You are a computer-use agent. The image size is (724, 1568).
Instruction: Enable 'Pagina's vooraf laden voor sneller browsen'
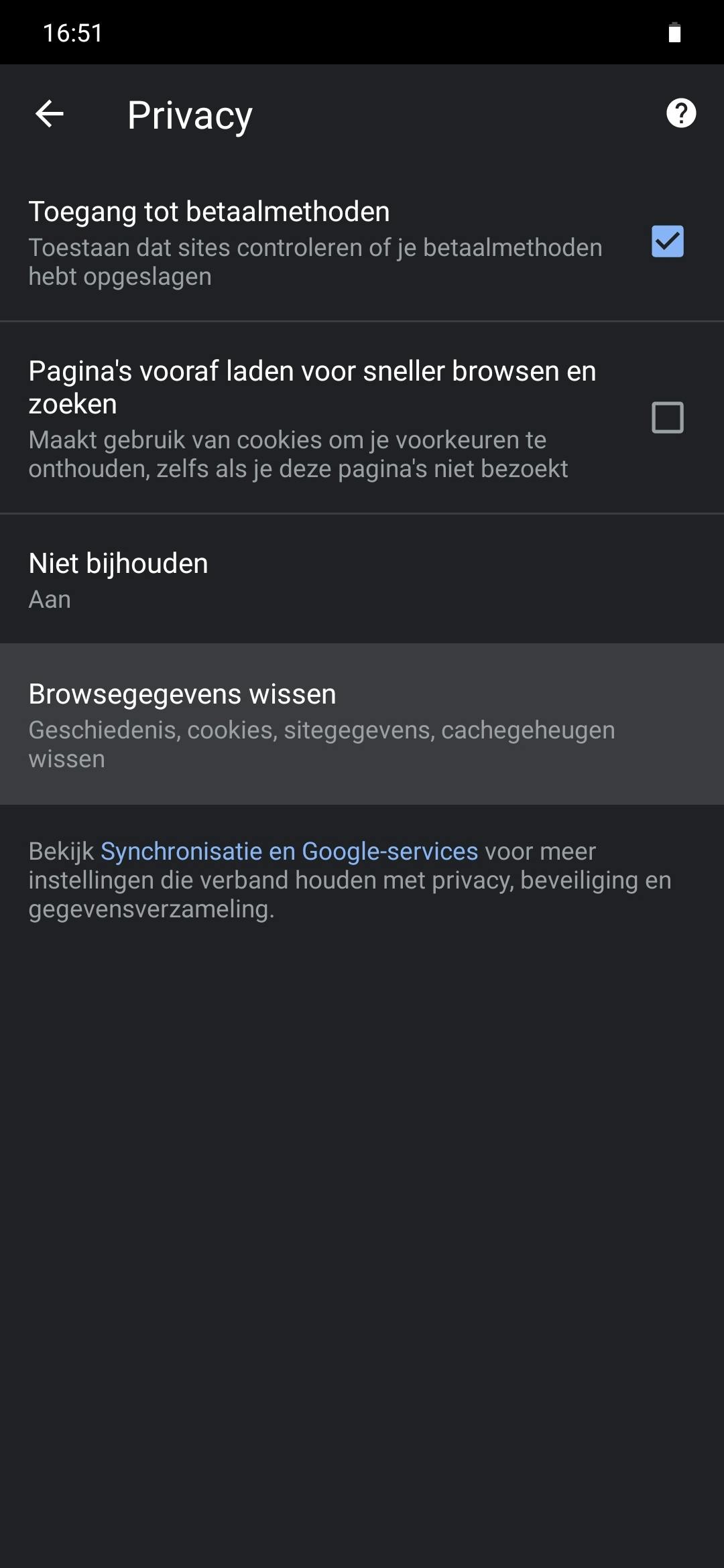tap(667, 417)
